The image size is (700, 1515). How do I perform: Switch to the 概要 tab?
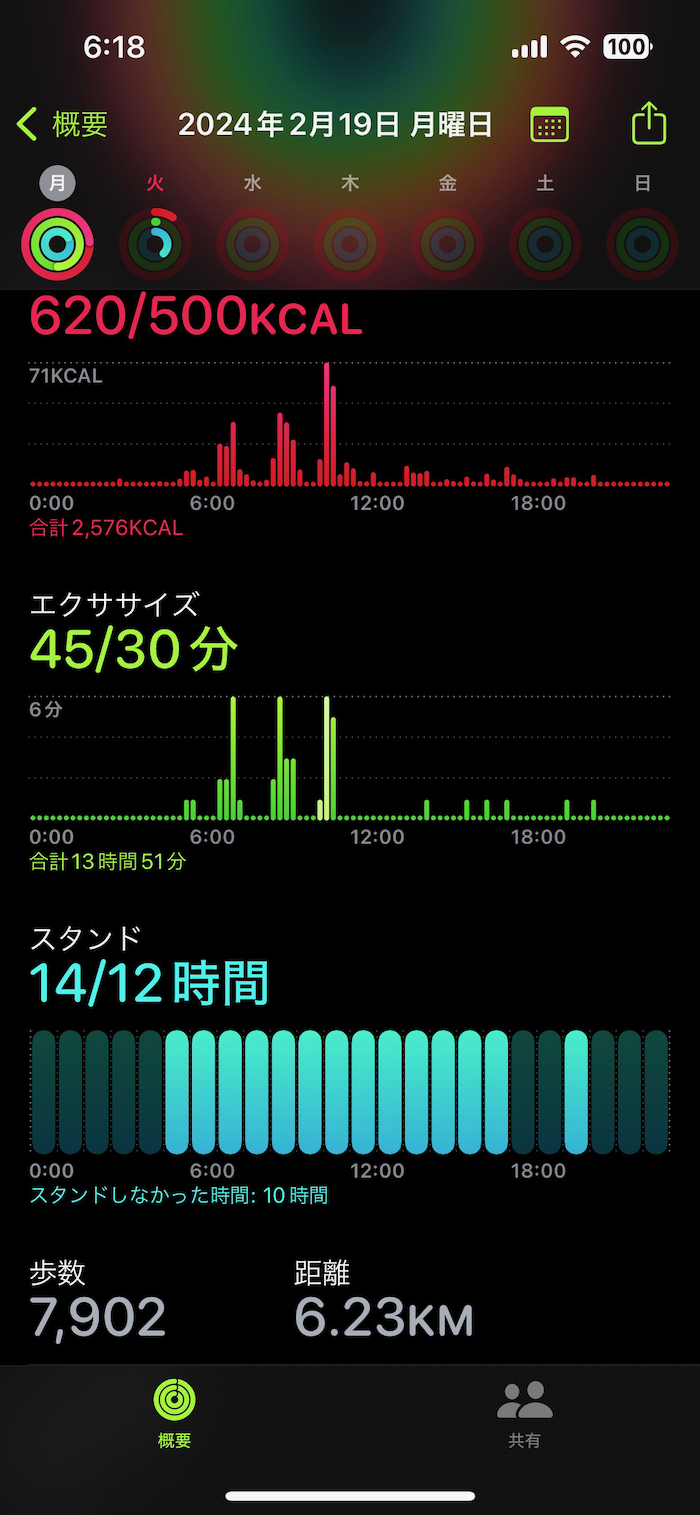tap(175, 1412)
